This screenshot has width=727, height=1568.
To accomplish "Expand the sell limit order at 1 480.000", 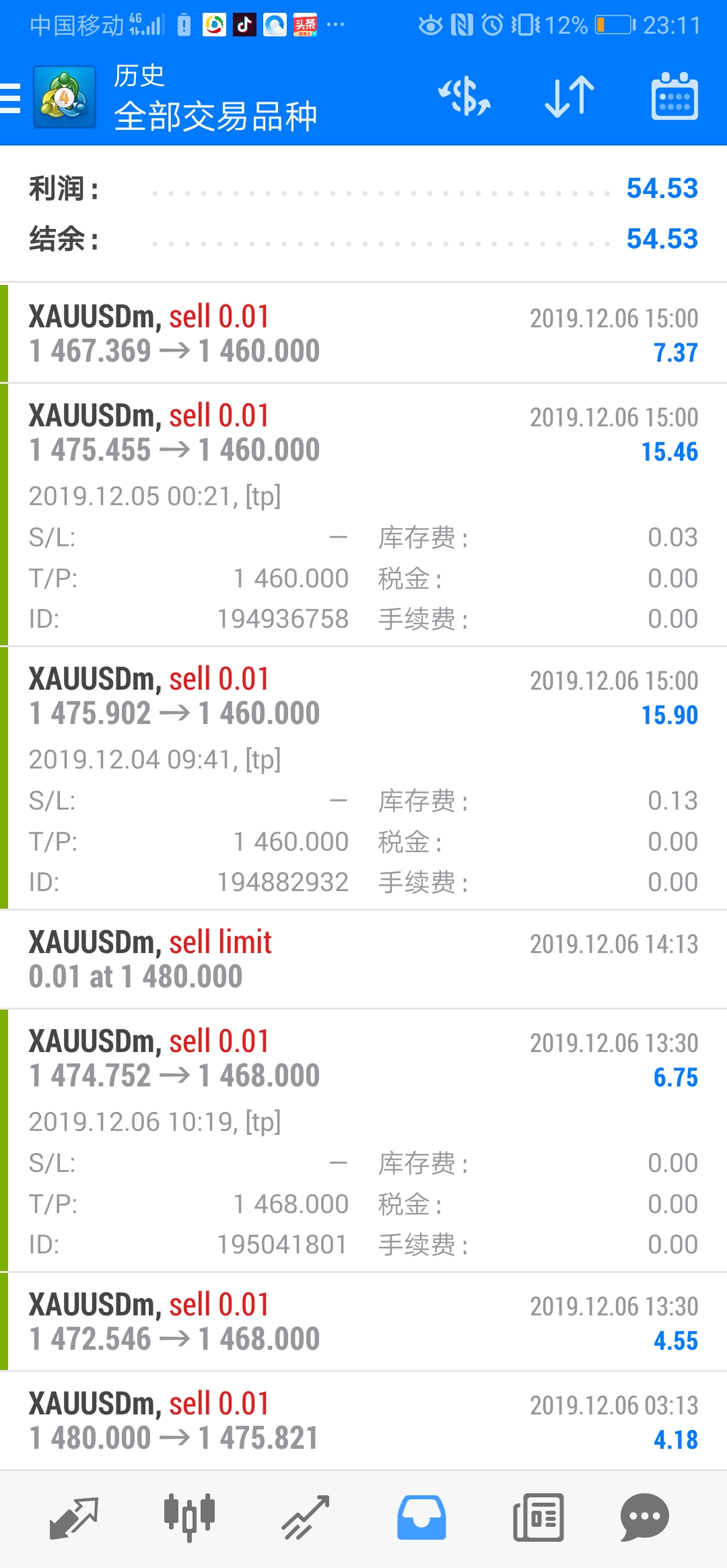I will click(x=363, y=959).
